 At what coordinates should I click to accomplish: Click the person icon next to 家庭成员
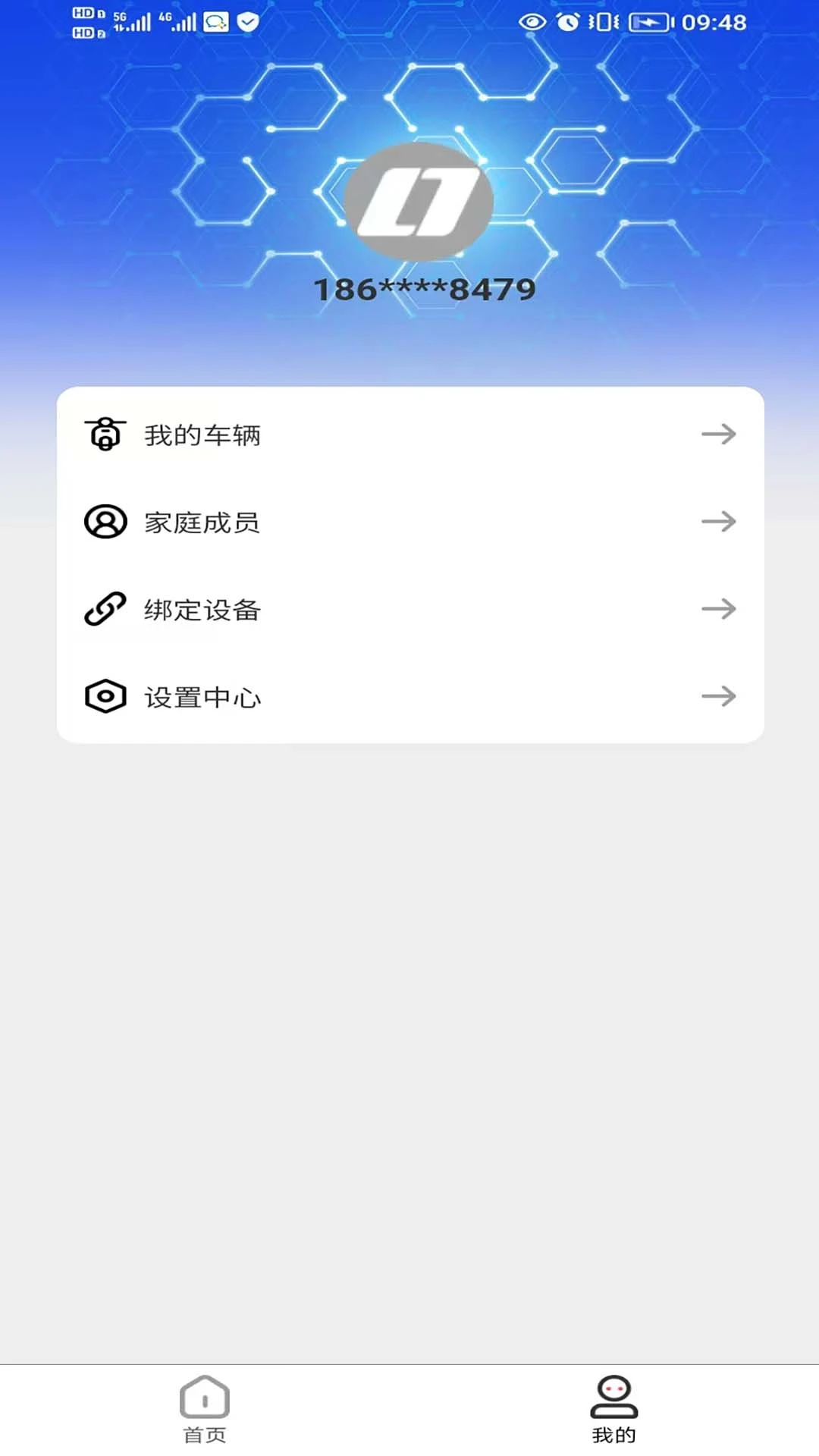pos(105,522)
